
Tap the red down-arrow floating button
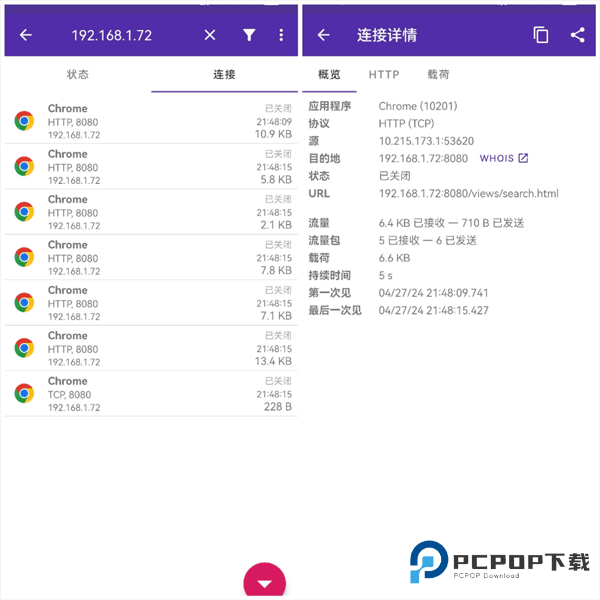[265, 583]
